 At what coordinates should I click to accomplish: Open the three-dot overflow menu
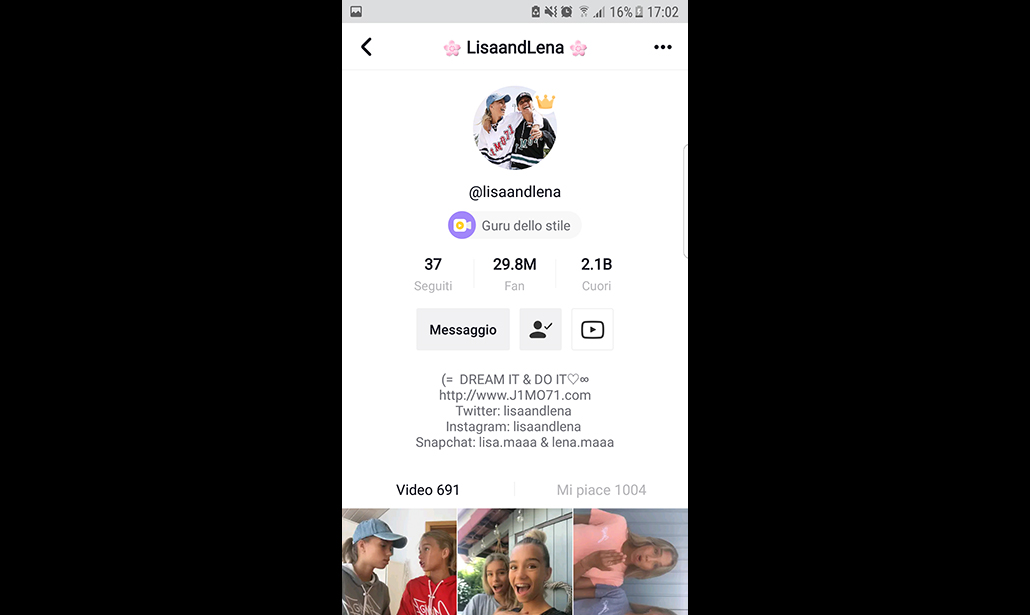click(662, 47)
